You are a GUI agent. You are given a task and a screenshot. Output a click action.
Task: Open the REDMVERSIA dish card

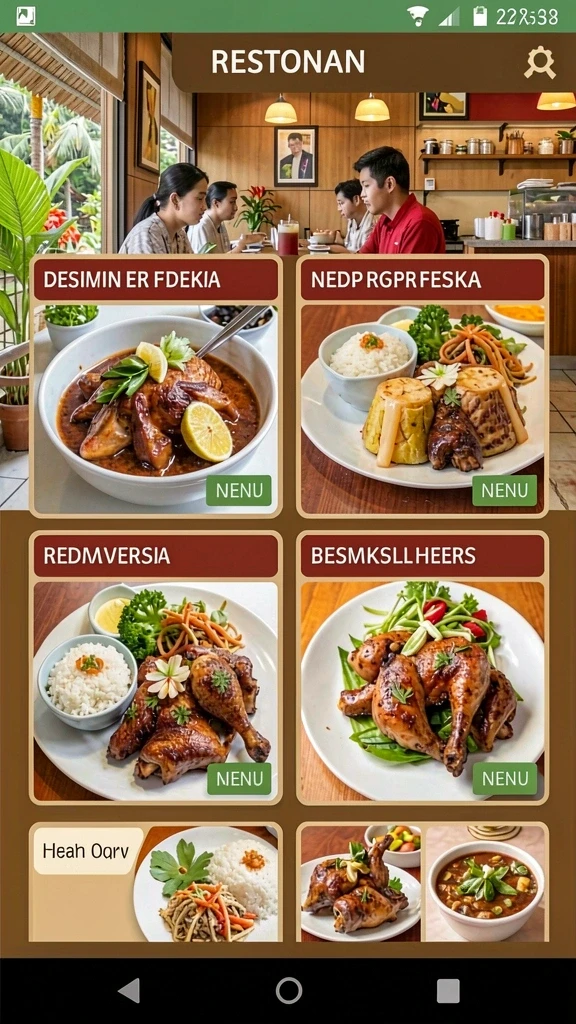click(156, 667)
